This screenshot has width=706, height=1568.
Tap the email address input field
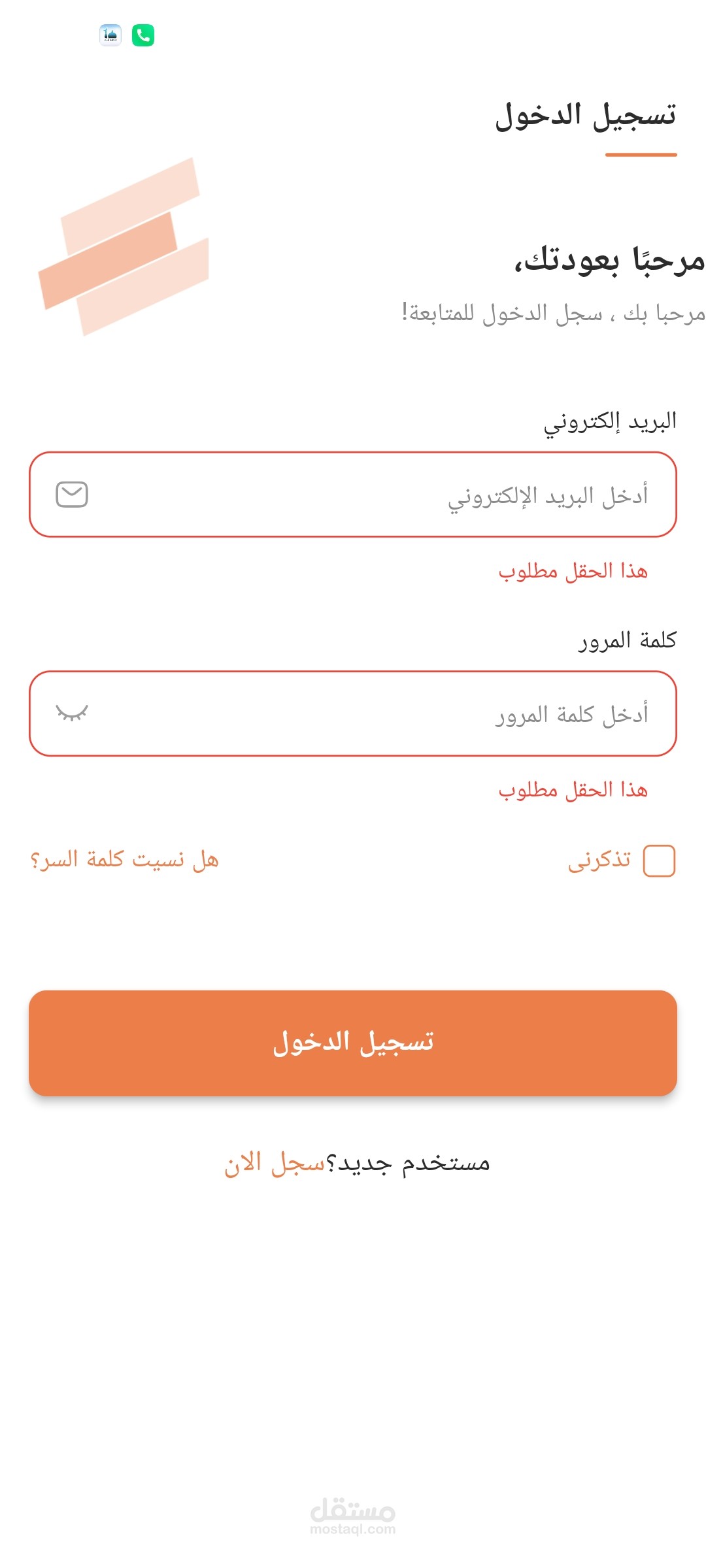pyautogui.click(x=366, y=495)
